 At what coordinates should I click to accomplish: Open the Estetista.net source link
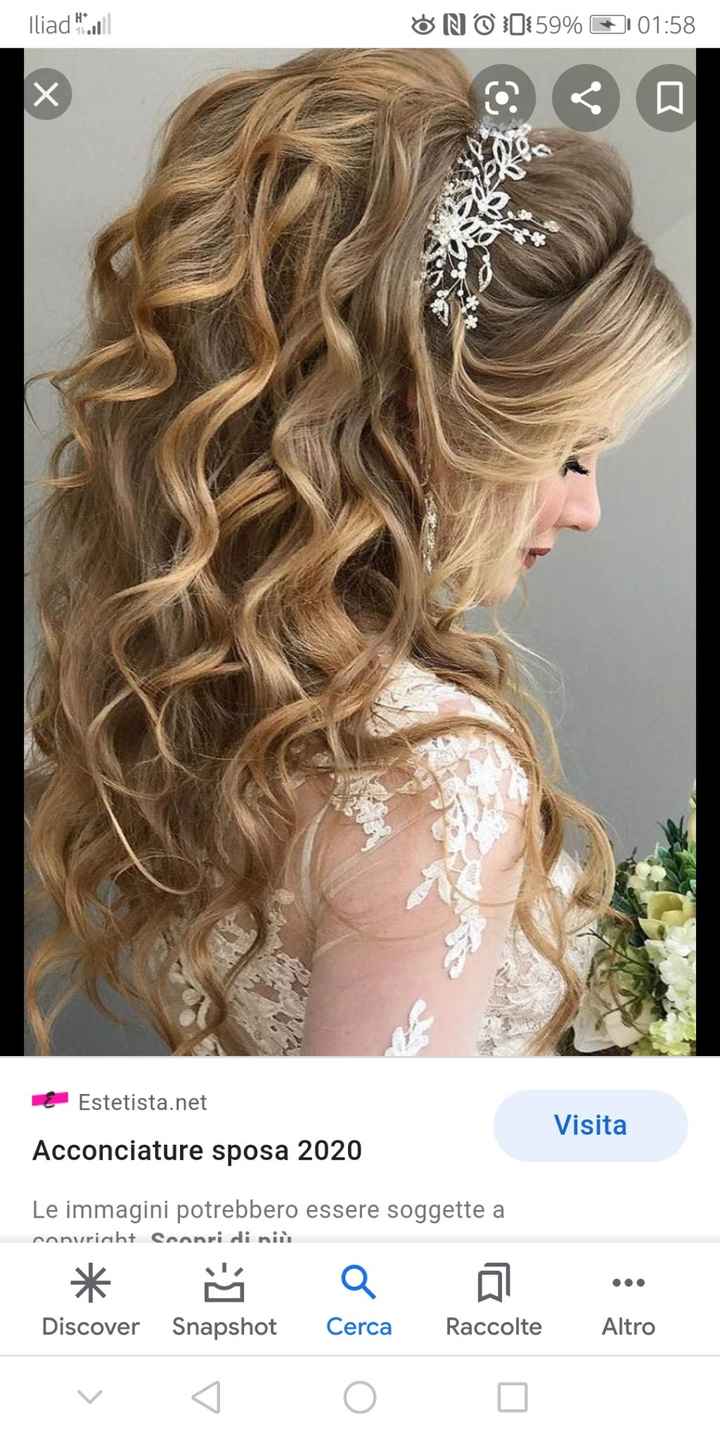coord(142,1102)
